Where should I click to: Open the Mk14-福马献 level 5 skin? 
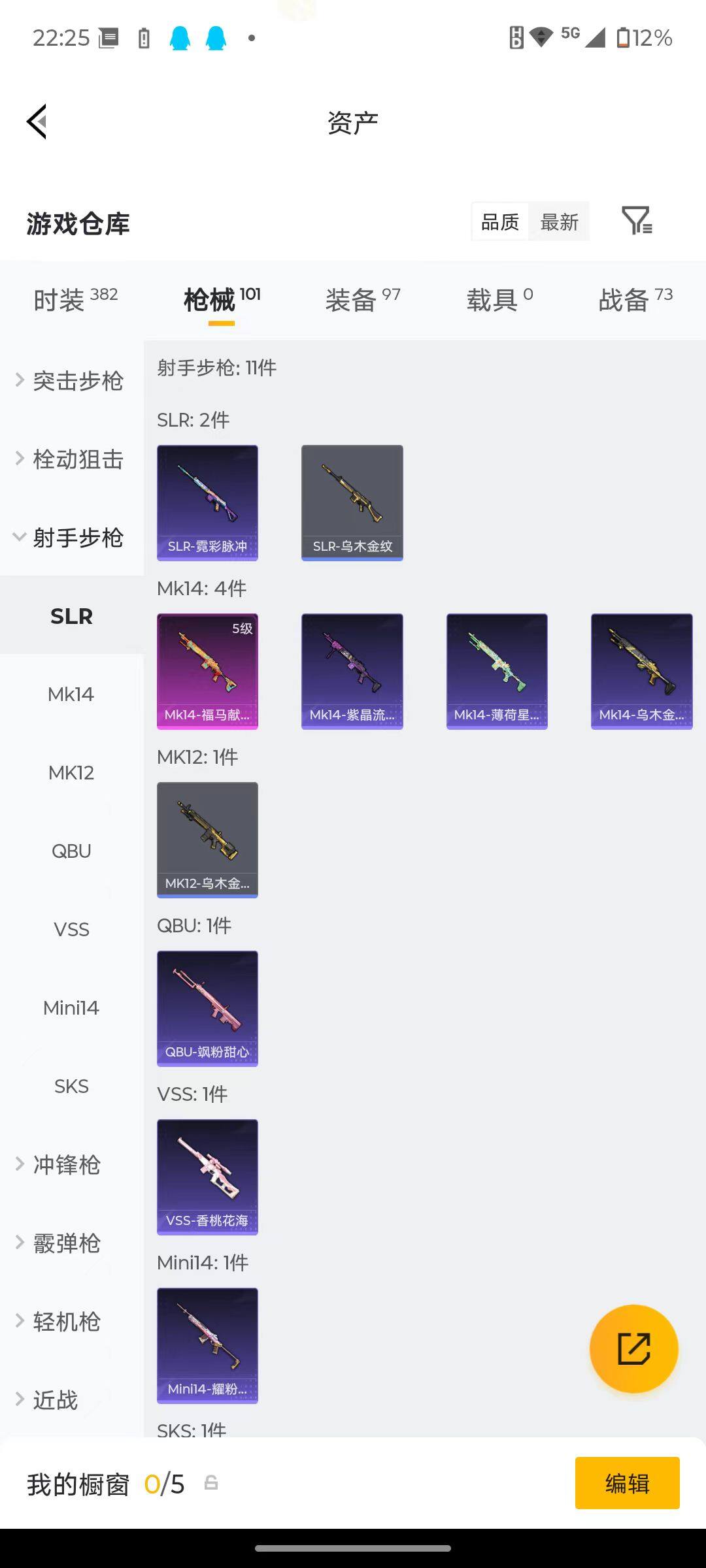[x=207, y=671]
